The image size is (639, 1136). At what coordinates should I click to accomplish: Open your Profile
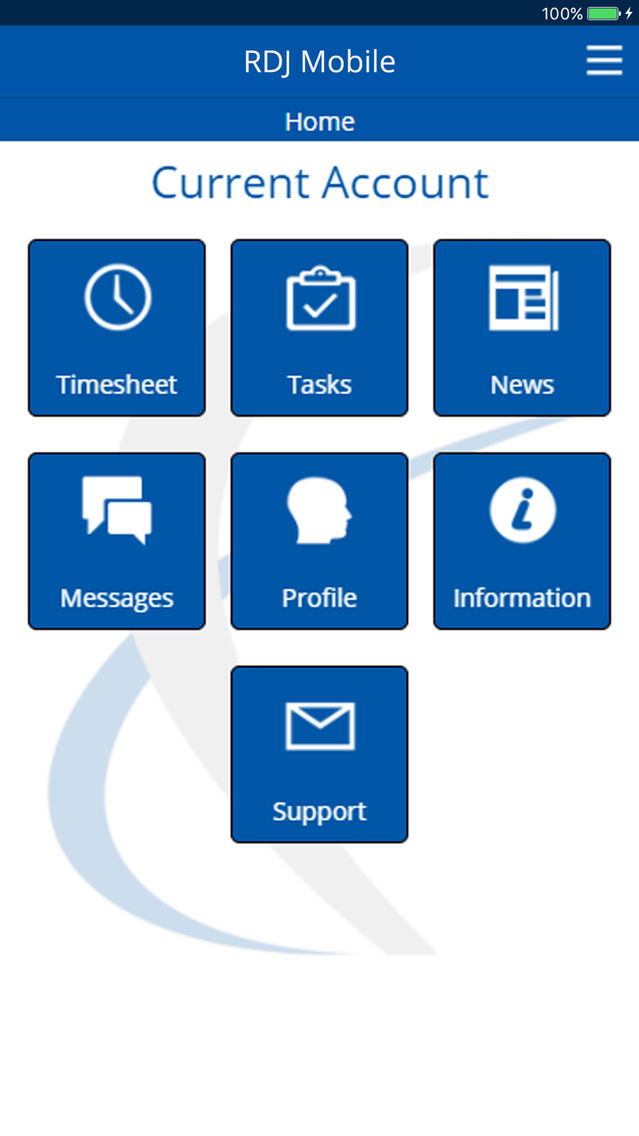(x=320, y=541)
